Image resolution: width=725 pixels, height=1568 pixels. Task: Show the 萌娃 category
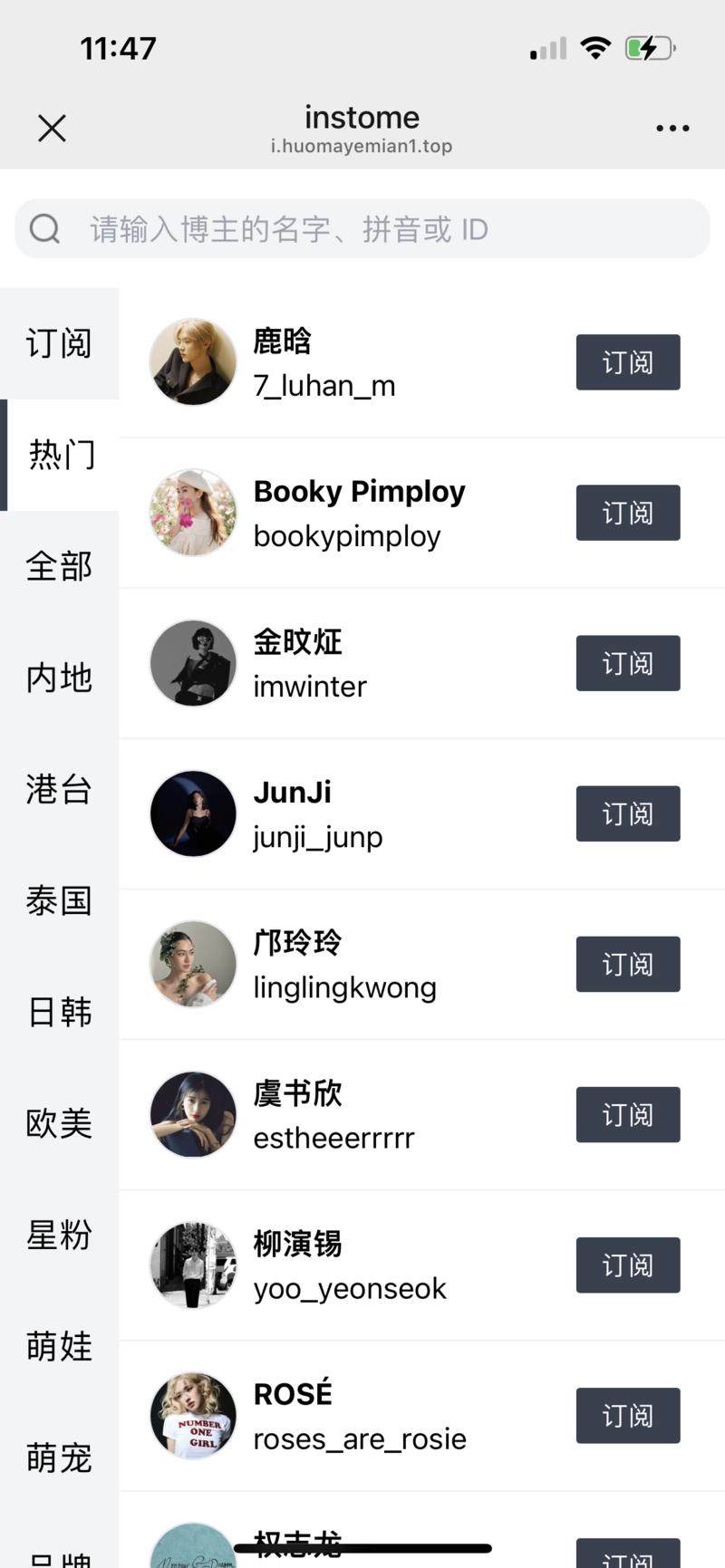(x=59, y=1347)
